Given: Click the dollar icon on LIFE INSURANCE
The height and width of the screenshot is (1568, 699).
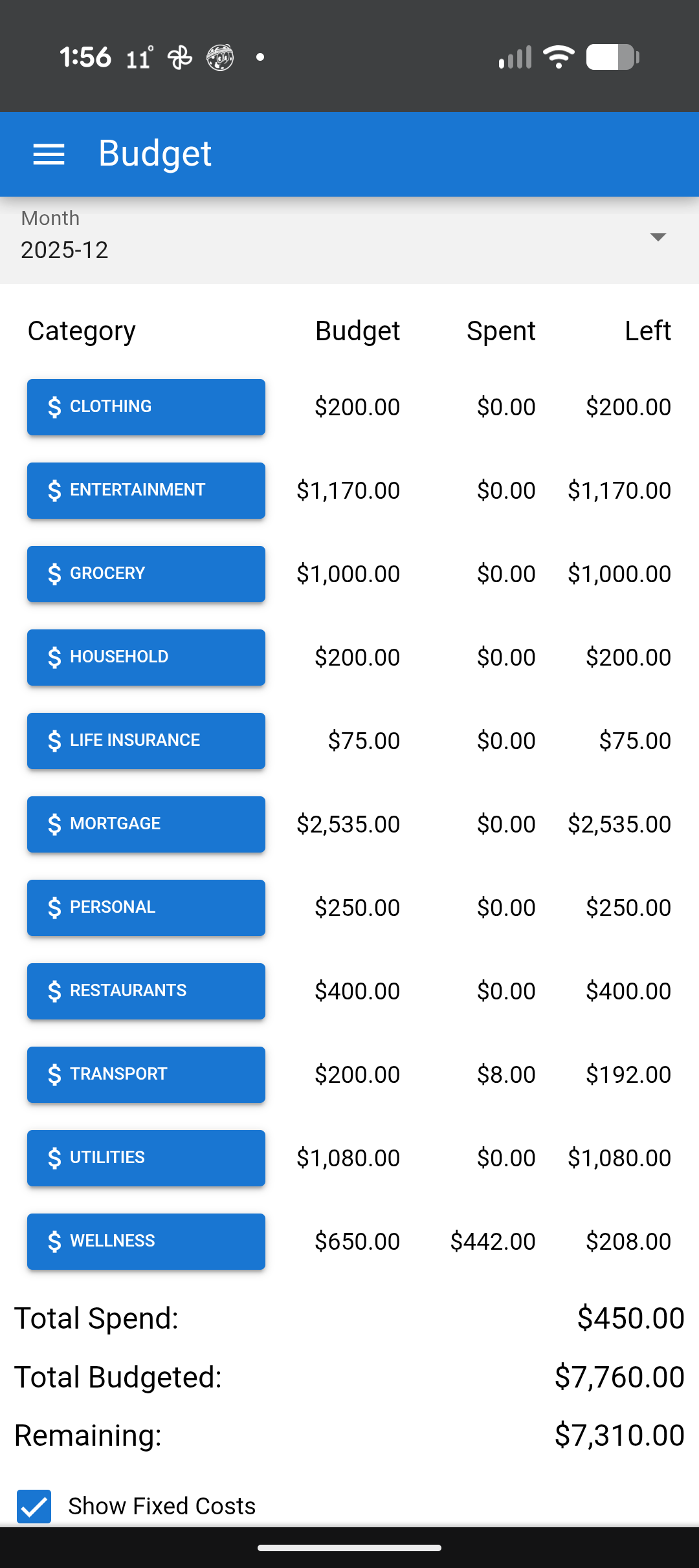Looking at the screenshot, I should (54, 741).
